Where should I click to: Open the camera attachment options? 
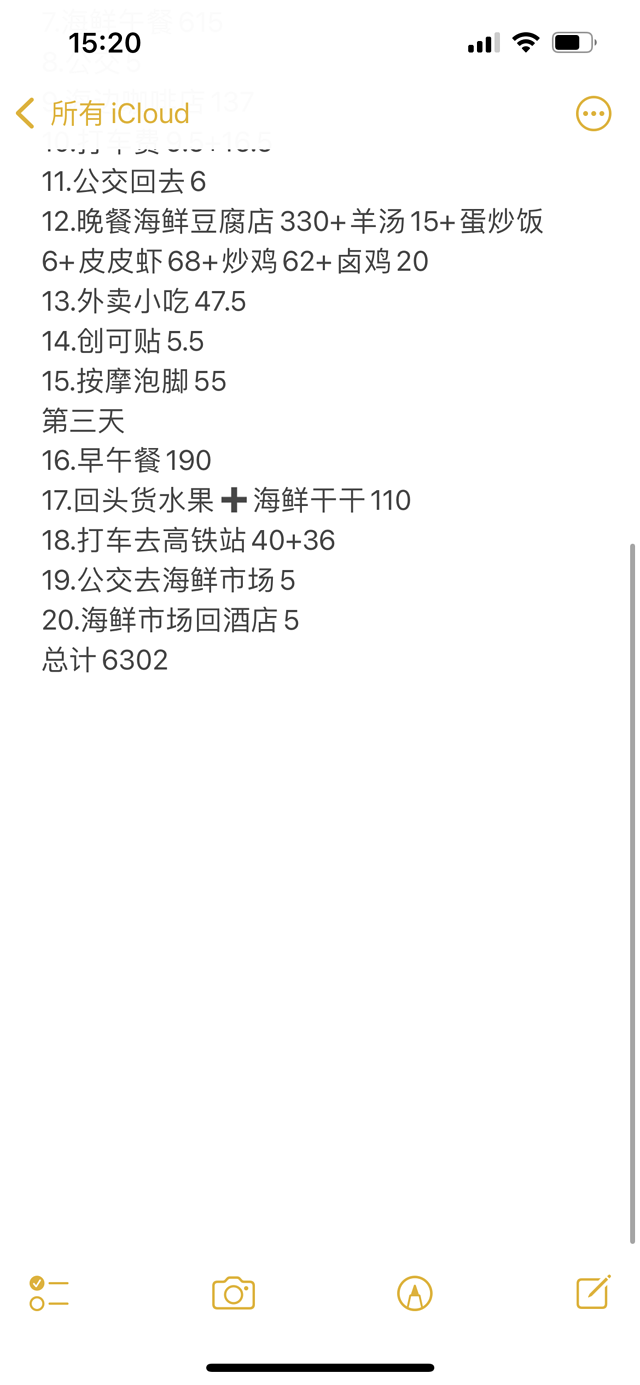tap(234, 1293)
